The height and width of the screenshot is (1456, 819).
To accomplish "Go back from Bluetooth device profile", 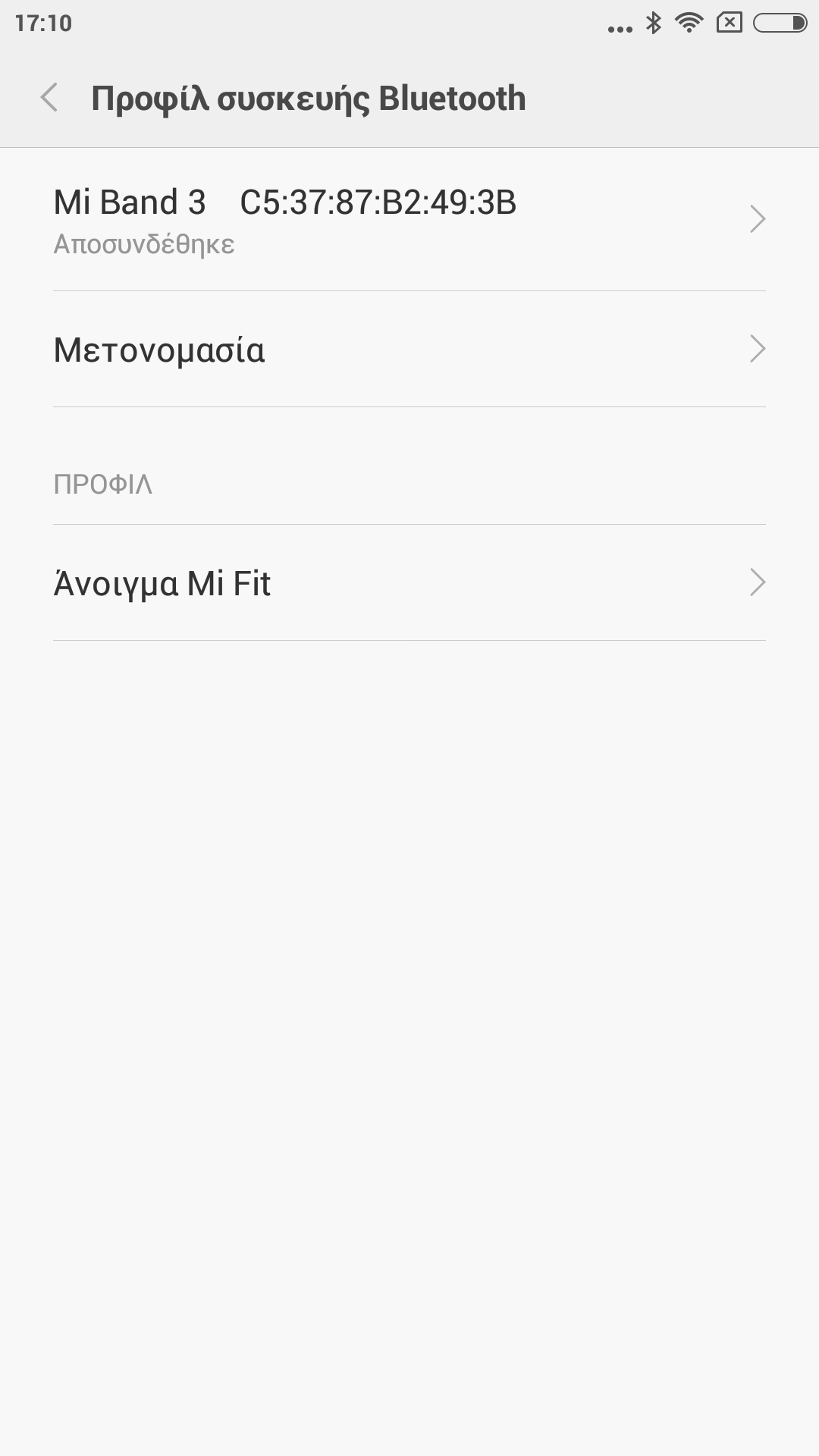I will tap(50, 98).
